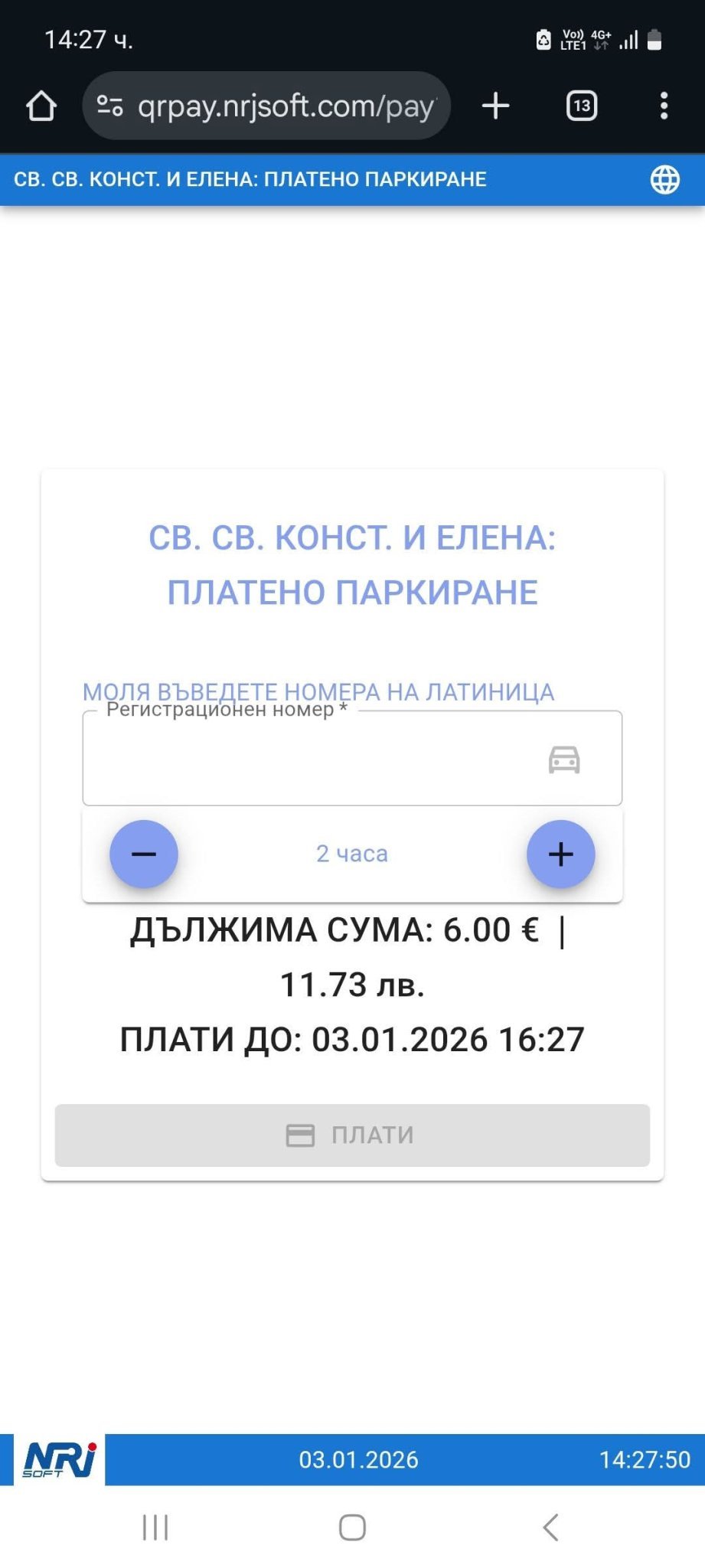Go to the browser home page
Image resolution: width=705 pixels, height=1568 pixels.
(41, 106)
